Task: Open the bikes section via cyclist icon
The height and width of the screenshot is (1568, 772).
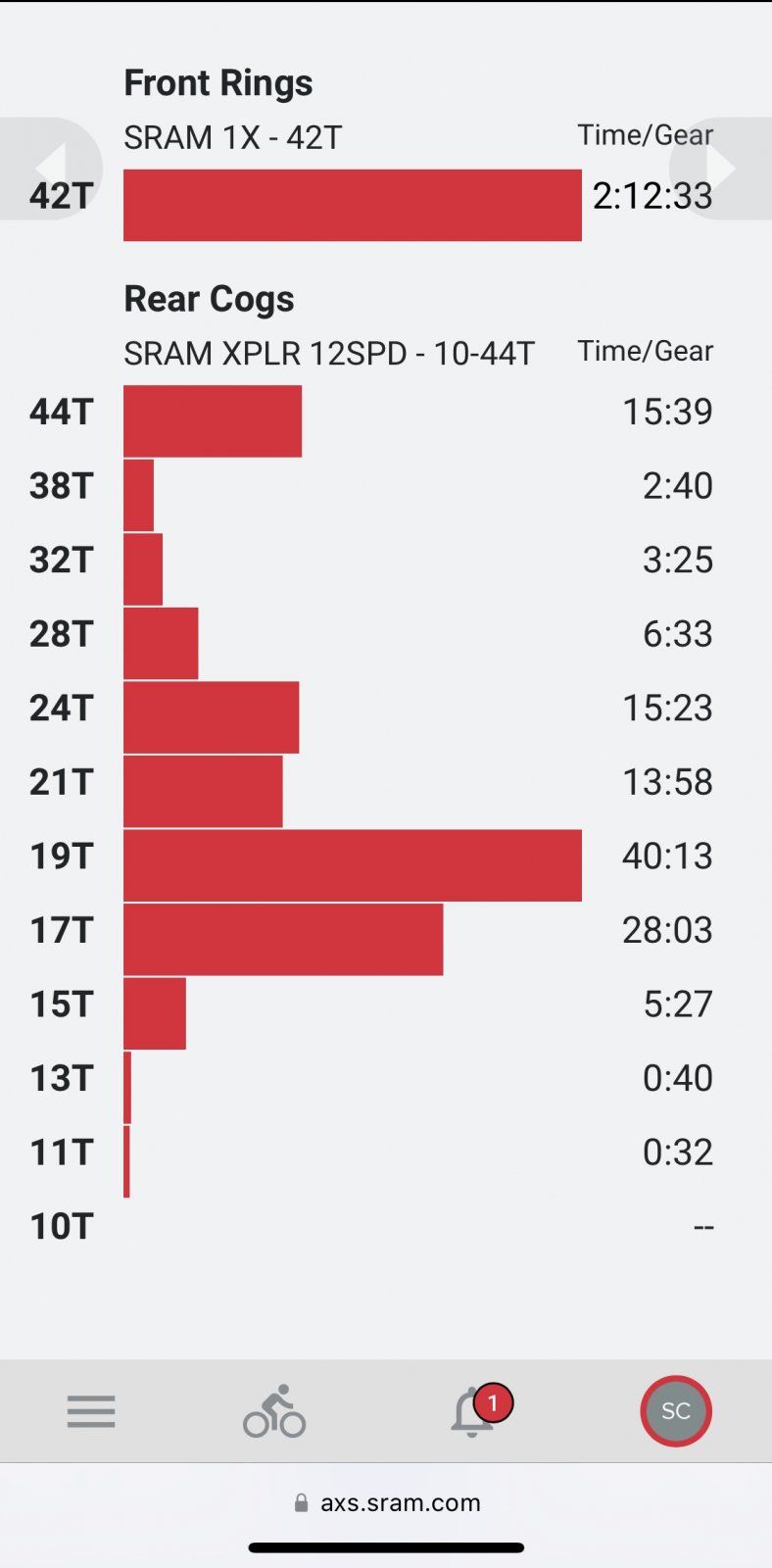Action: click(274, 1412)
